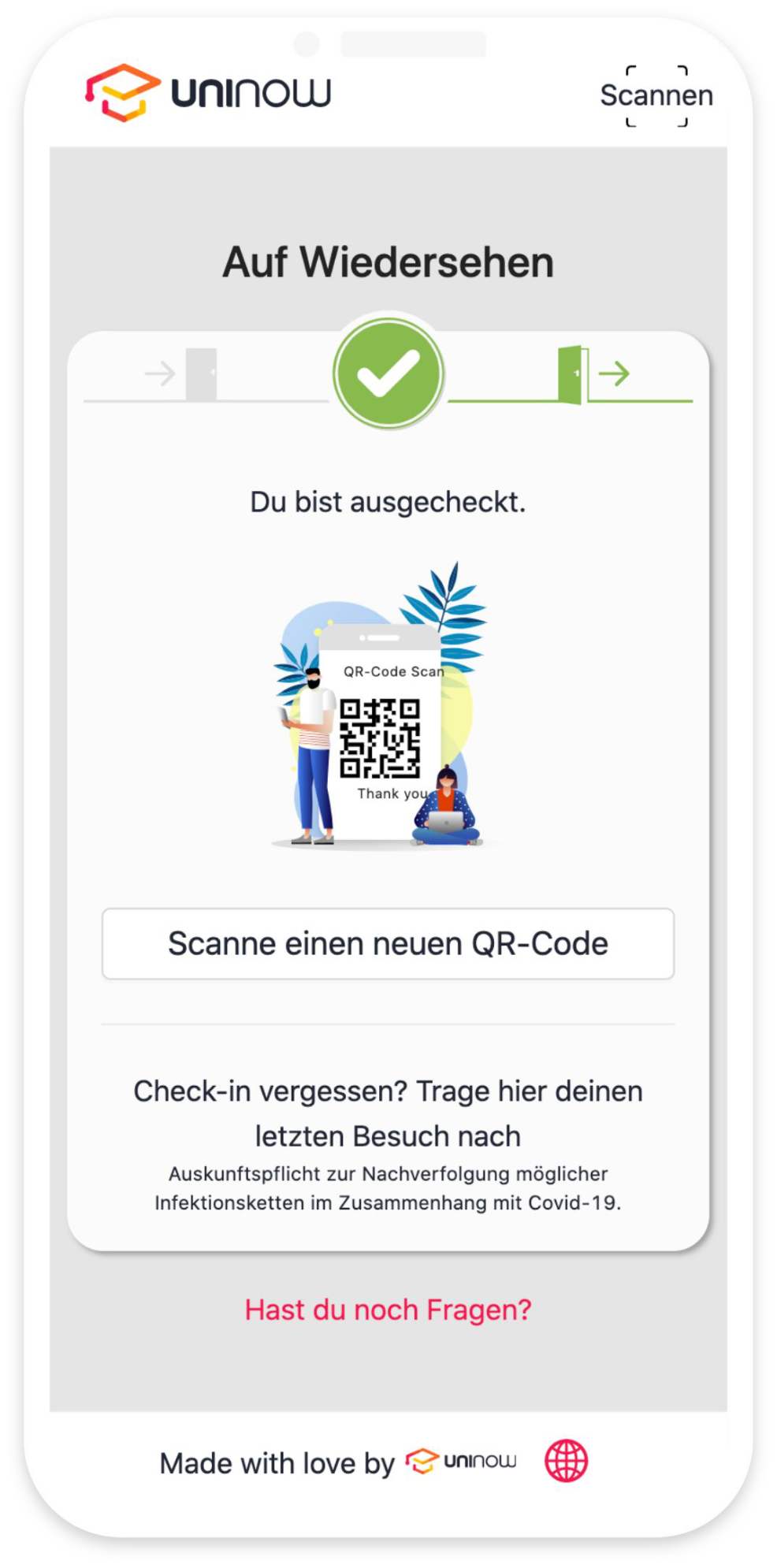Open the Check-in vergessen link

pos(388,1113)
